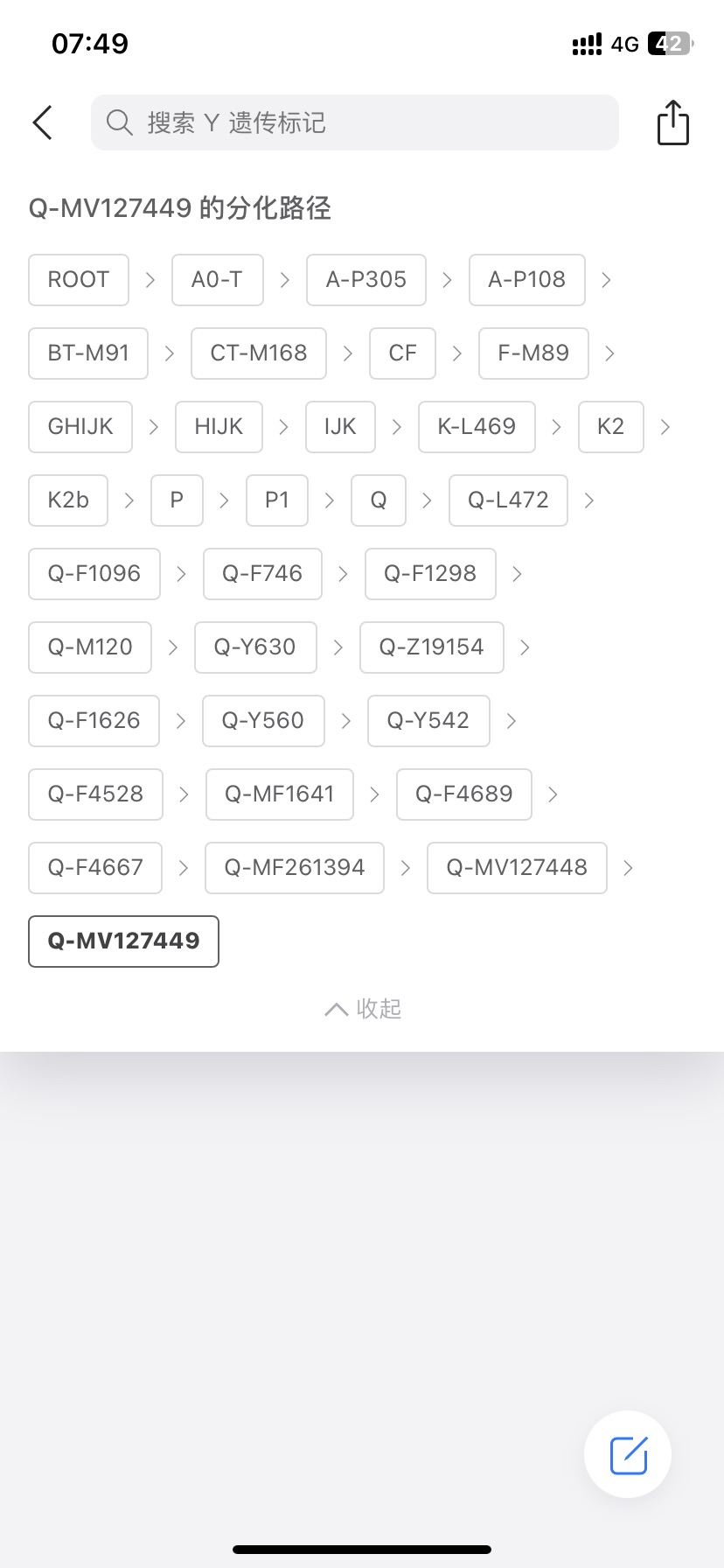Viewport: 724px width, 1568px height.
Task: Open the floating edit note button
Action: click(628, 1454)
